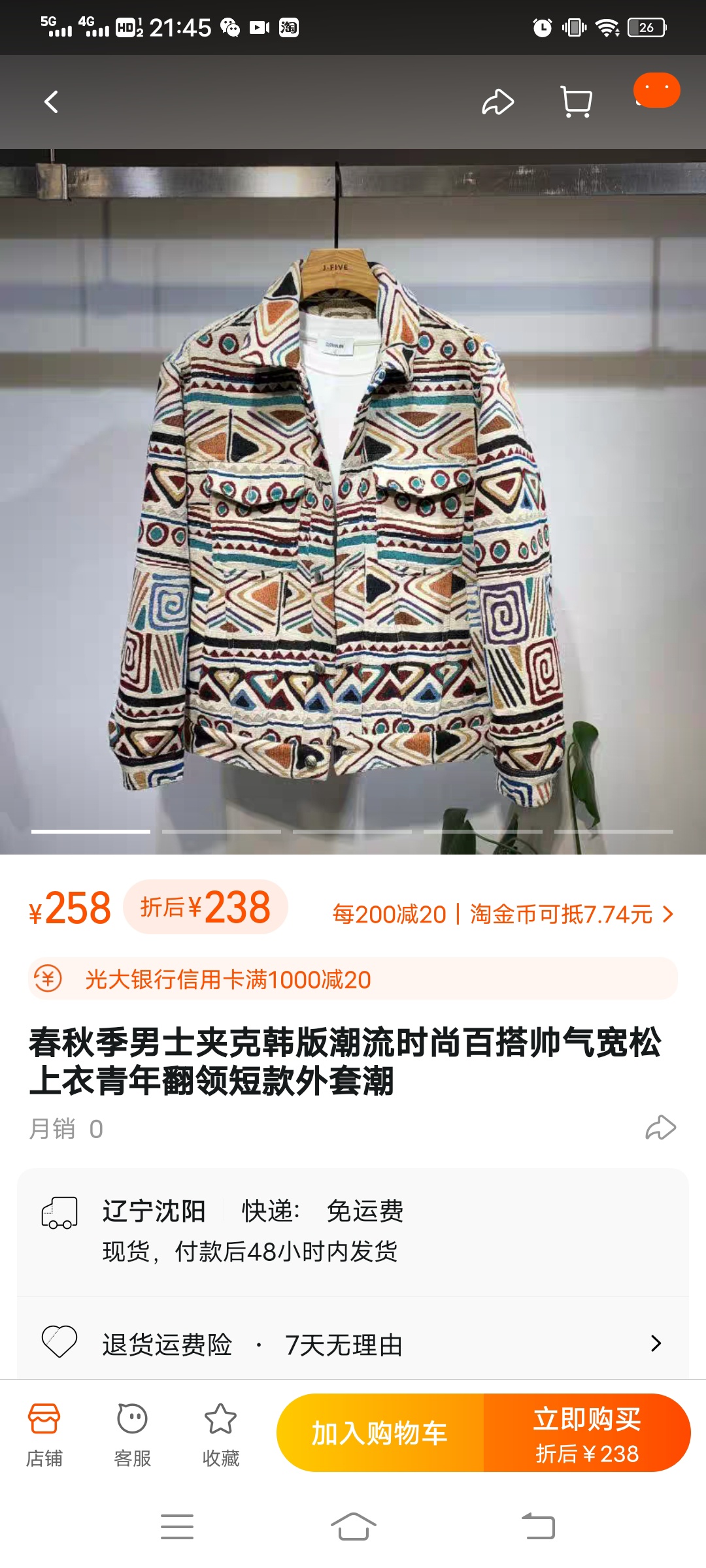
Task: Tap the share arrow beside 月销
Action: [x=660, y=1128]
